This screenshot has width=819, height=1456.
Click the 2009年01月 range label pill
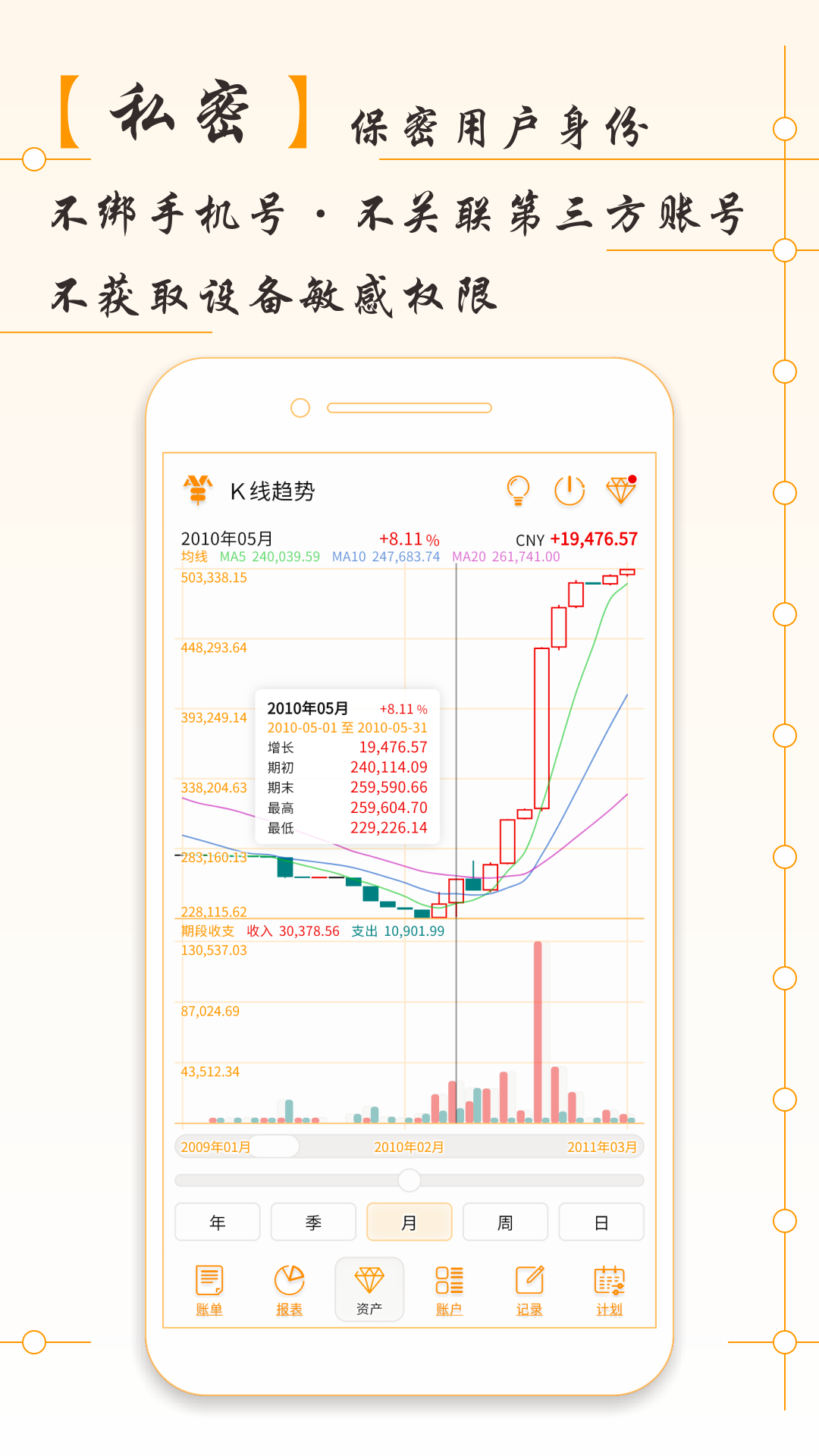pos(220,1147)
